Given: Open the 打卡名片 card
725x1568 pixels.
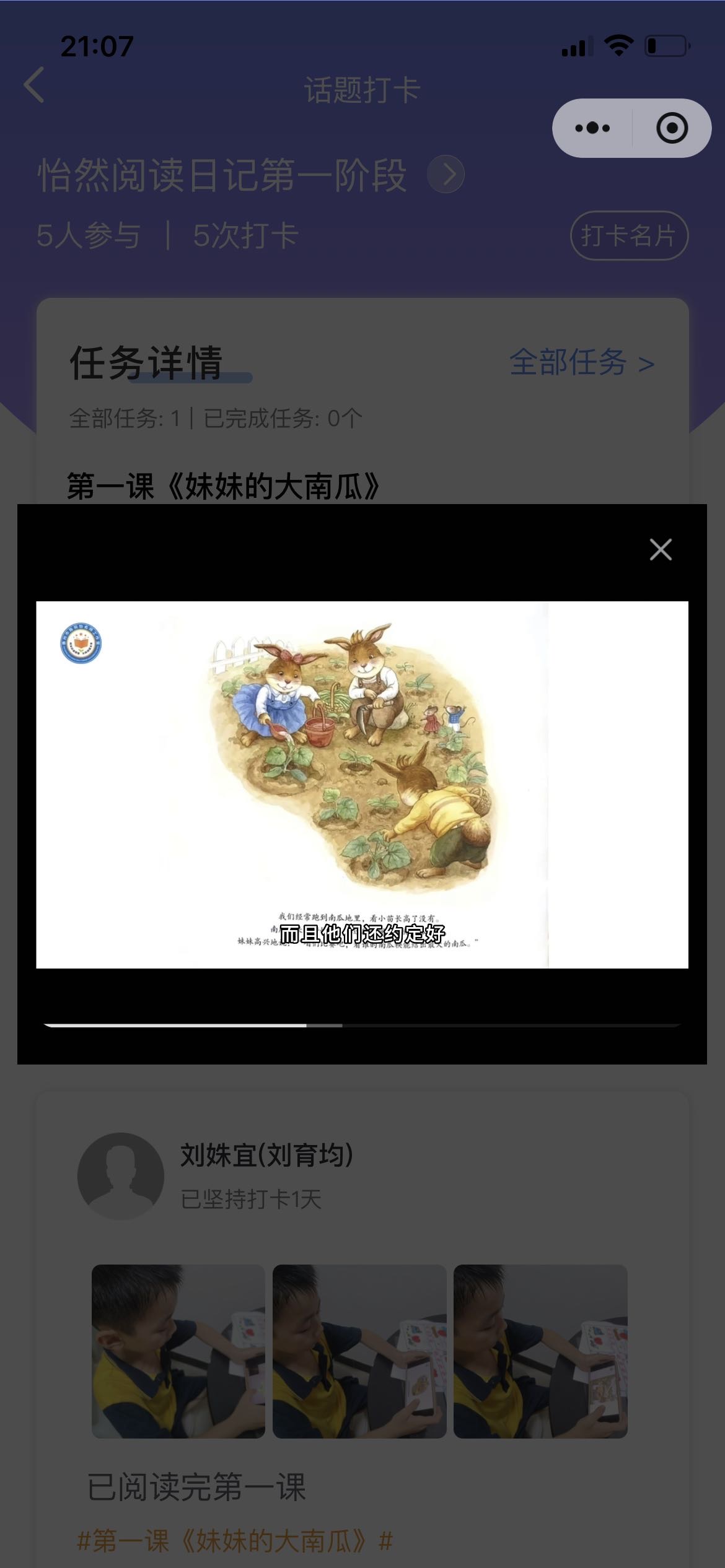Looking at the screenshot, I should tap(628, 235).
